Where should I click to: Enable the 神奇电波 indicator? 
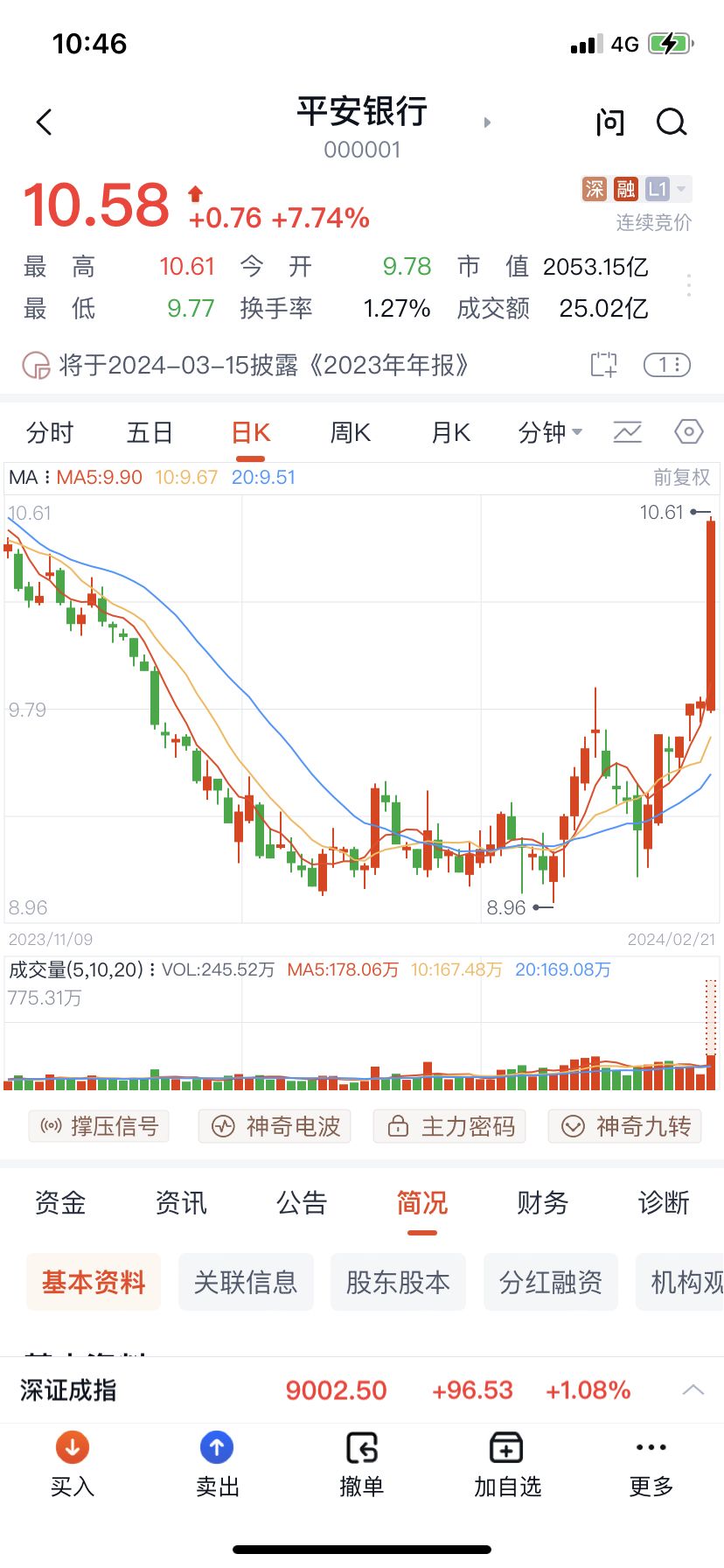point(275,1126)
